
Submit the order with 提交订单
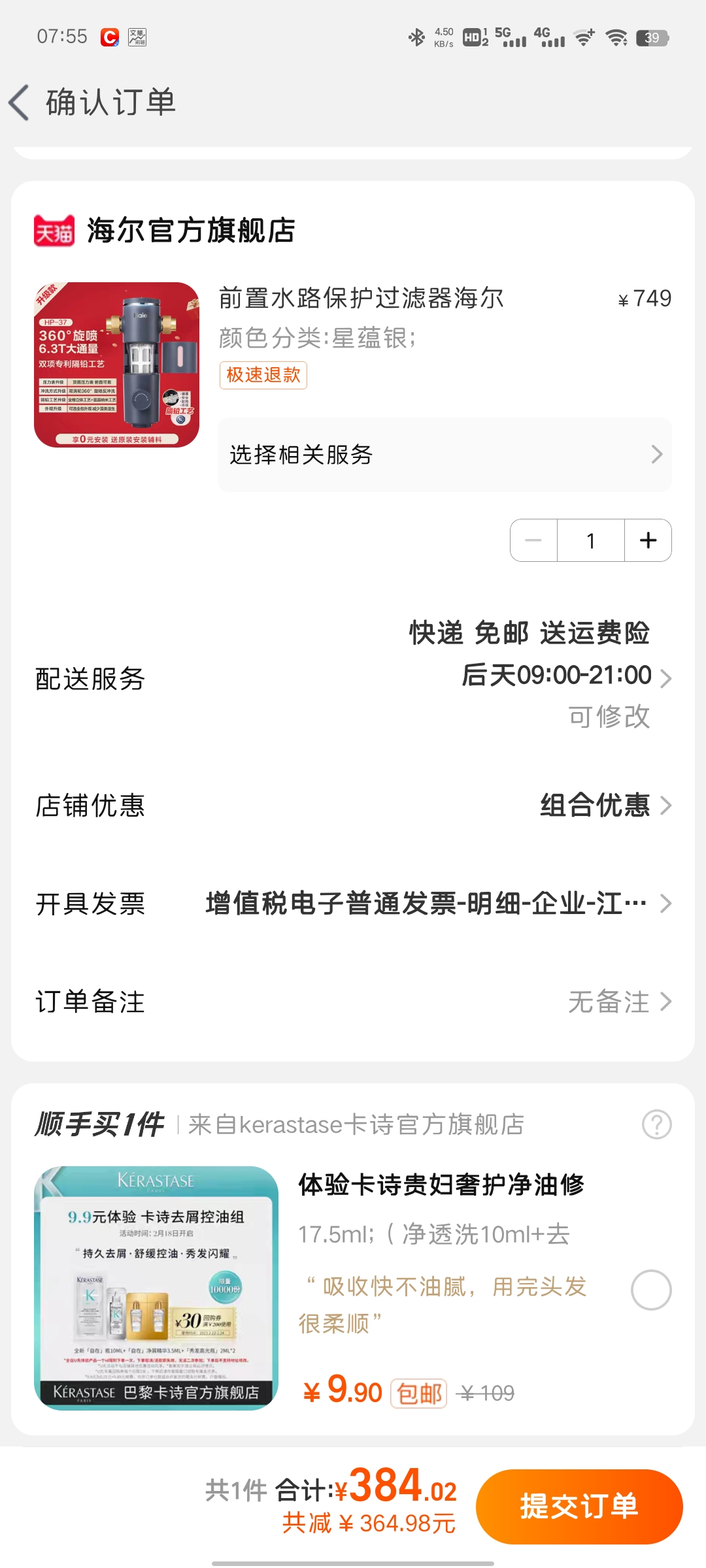(x=579, y=1506)
